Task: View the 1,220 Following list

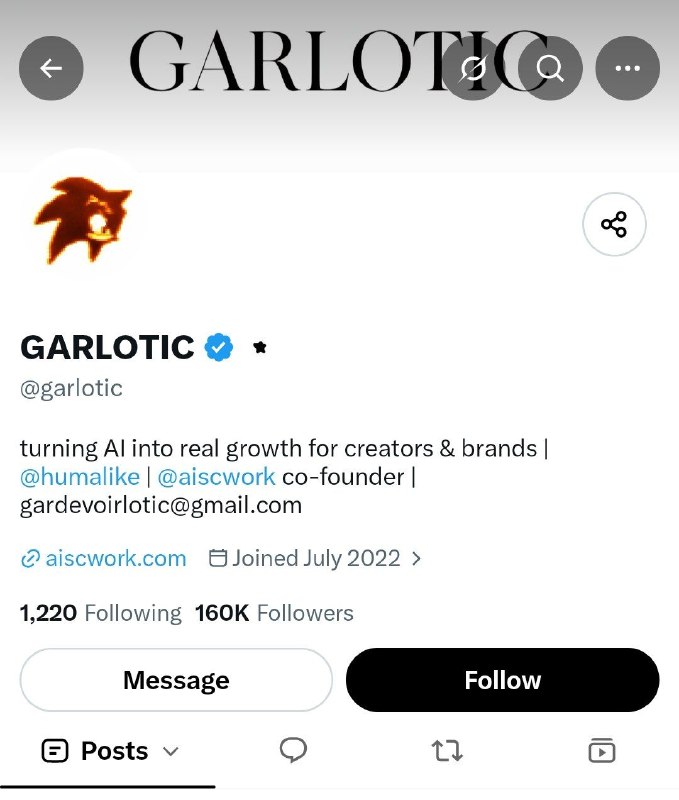Action: pos(100,613)
